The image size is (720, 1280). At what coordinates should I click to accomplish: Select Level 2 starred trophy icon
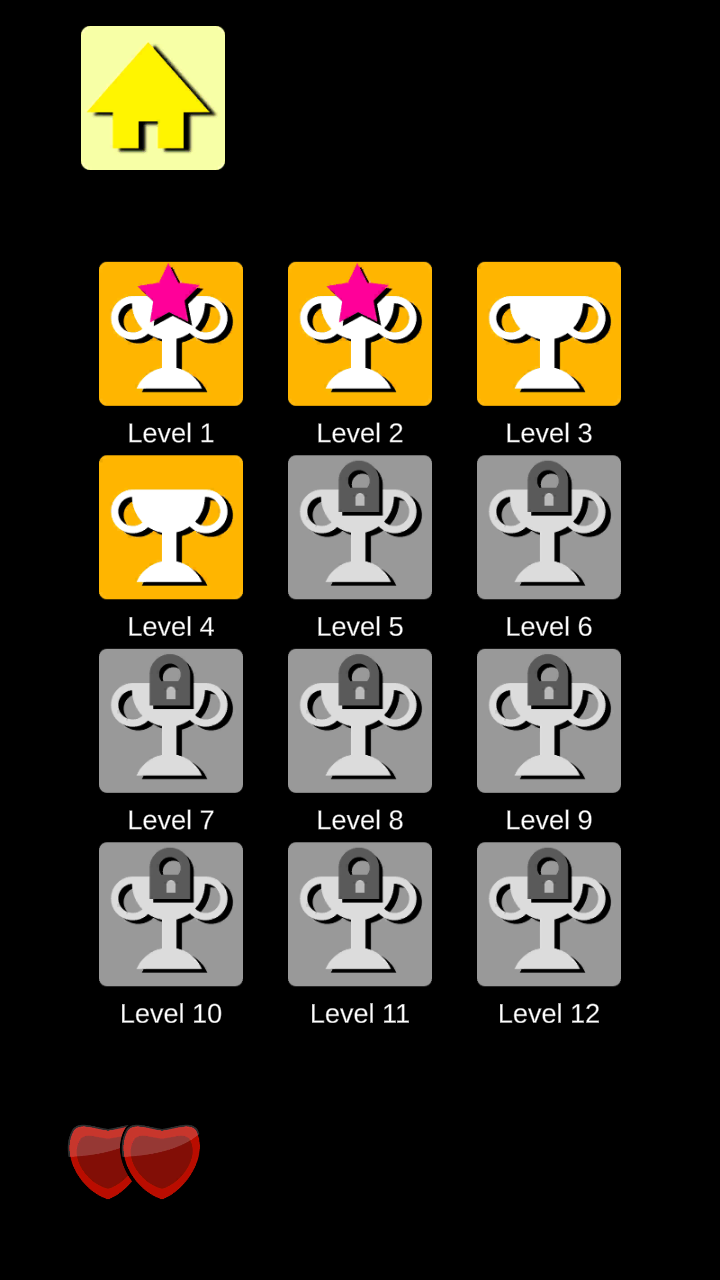coord(359,333)
